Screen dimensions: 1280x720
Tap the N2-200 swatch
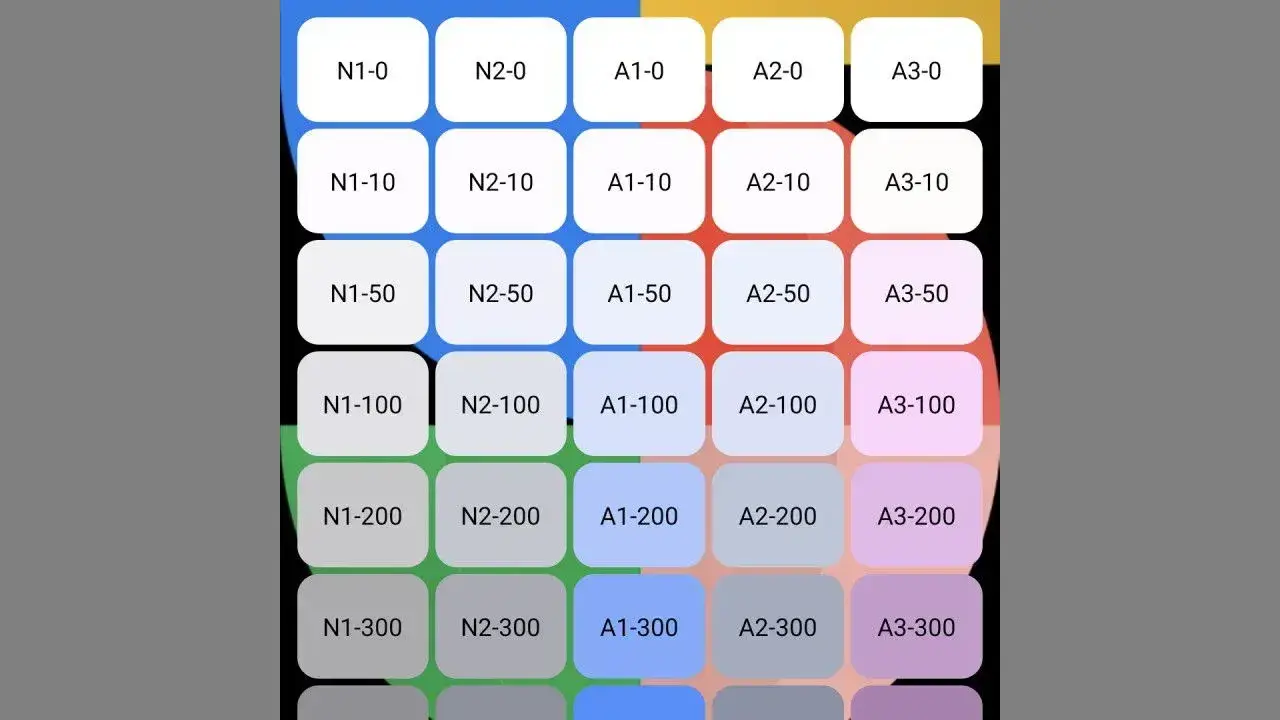(500, 515)
